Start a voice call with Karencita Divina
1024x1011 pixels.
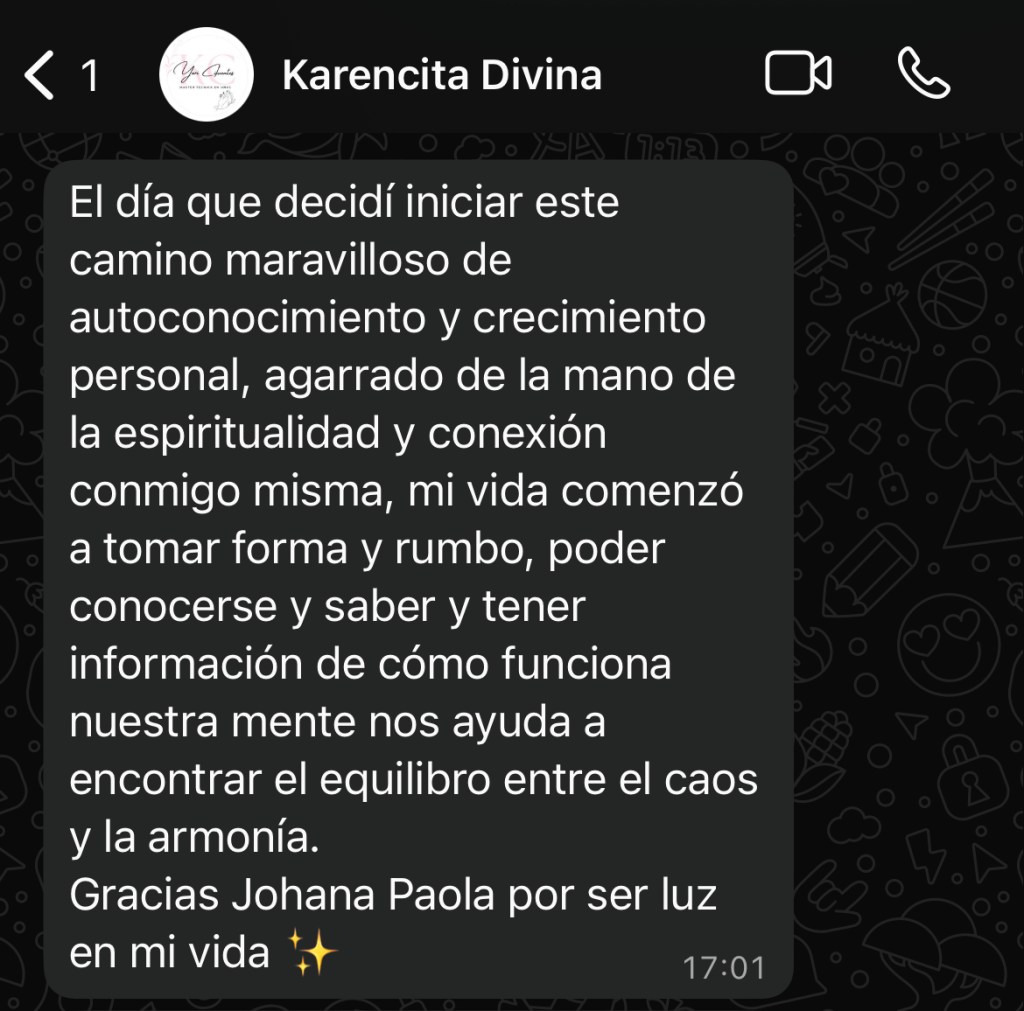(924, 74)
